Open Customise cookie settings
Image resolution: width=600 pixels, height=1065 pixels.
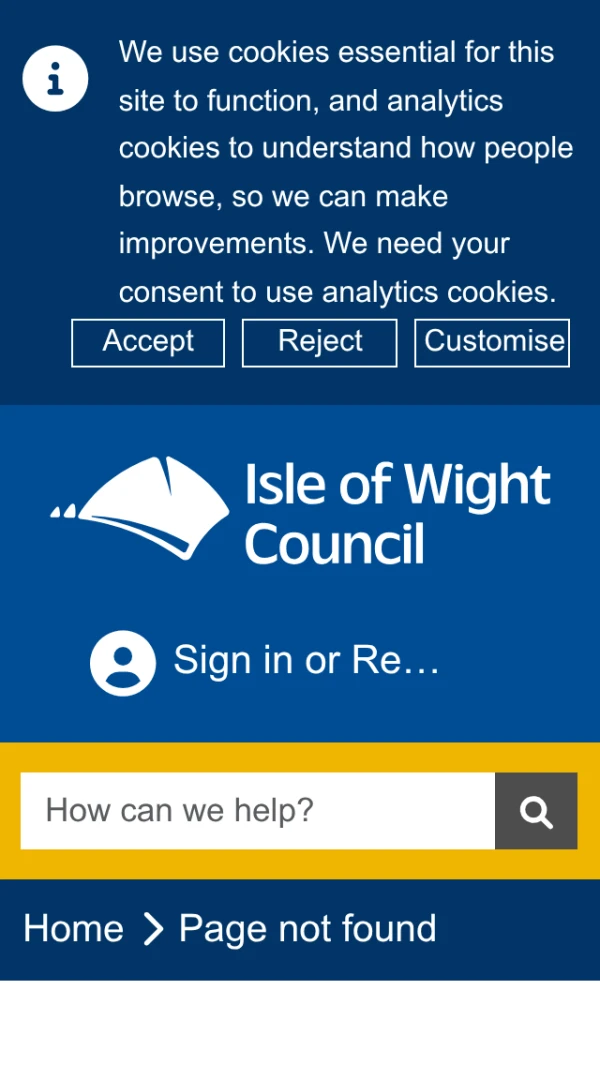tap(492, 342)
